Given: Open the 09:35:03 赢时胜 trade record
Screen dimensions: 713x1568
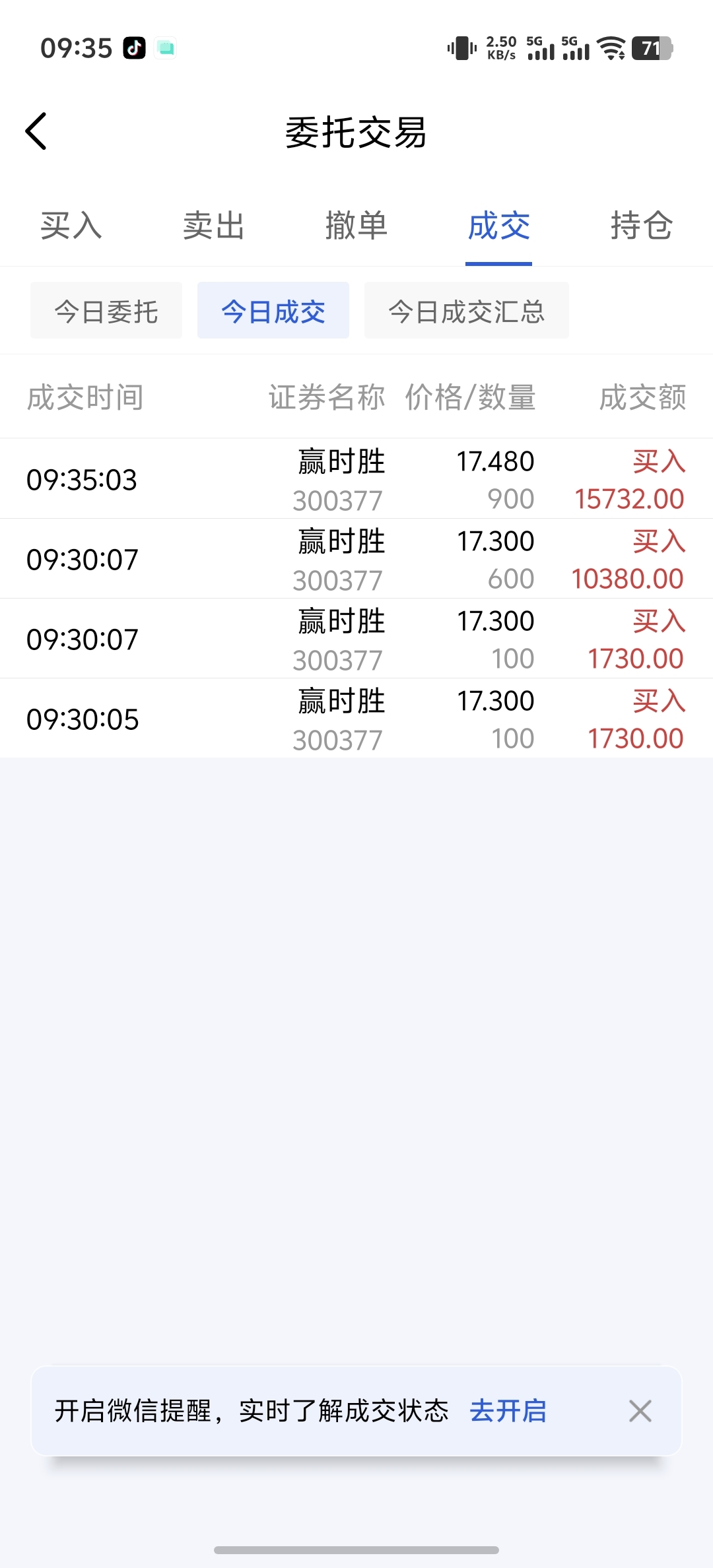Looking at the screenshot, I should (356, 480).
